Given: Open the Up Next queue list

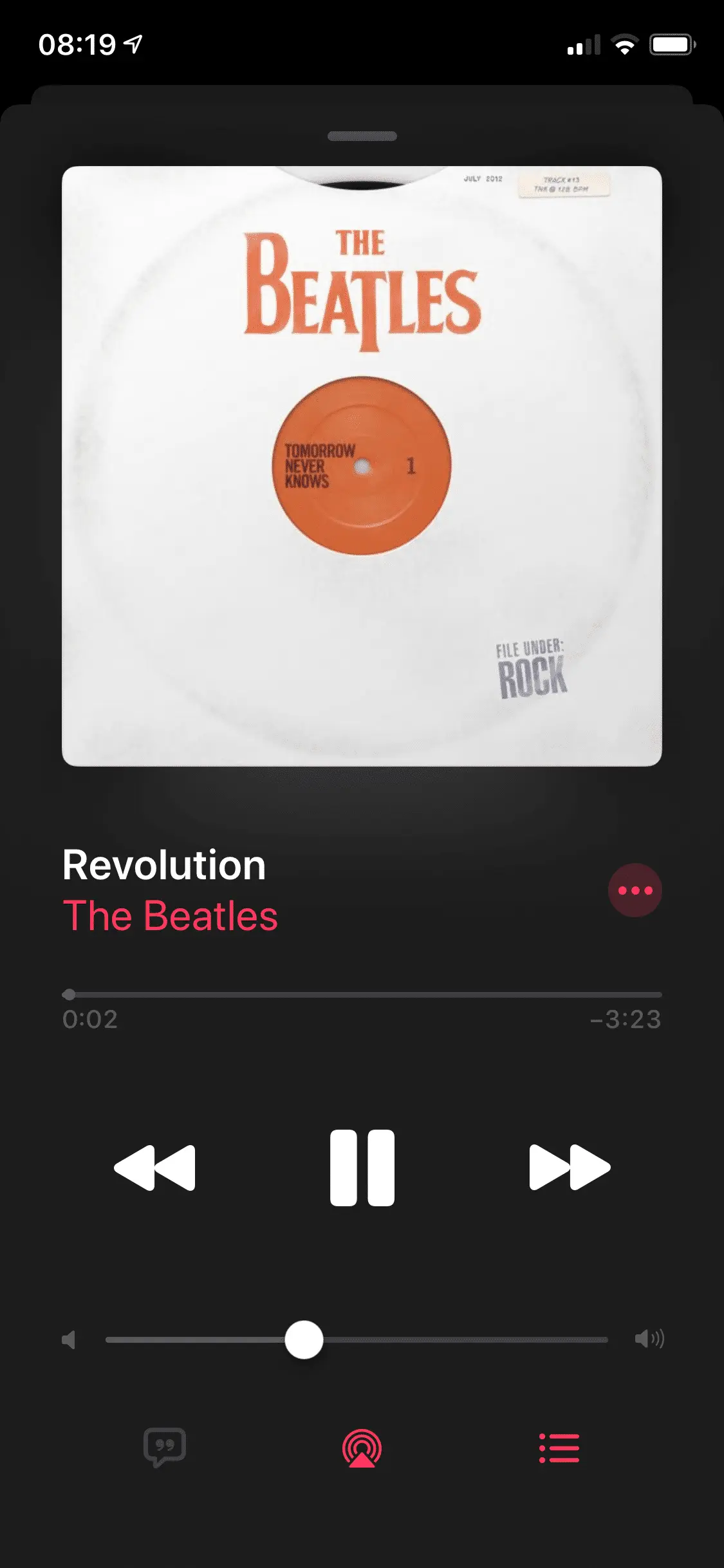Looking at the screenshot, I should coord(559,1448).
